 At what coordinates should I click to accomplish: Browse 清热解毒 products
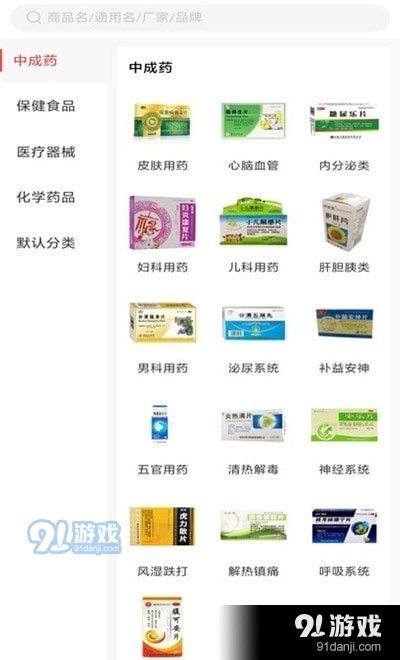click(253, 439)
